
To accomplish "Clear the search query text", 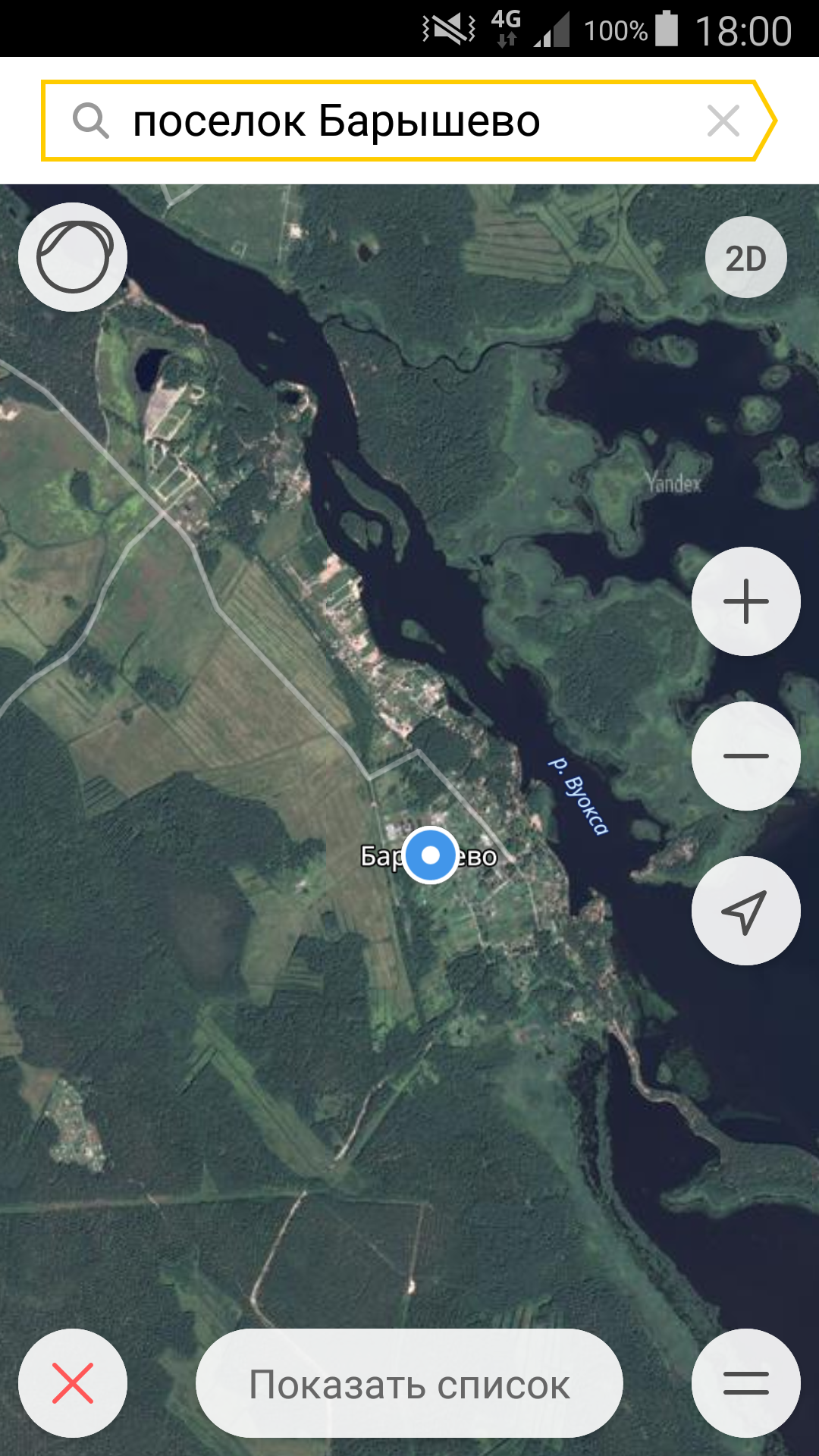I will click(x=723, y=121).
